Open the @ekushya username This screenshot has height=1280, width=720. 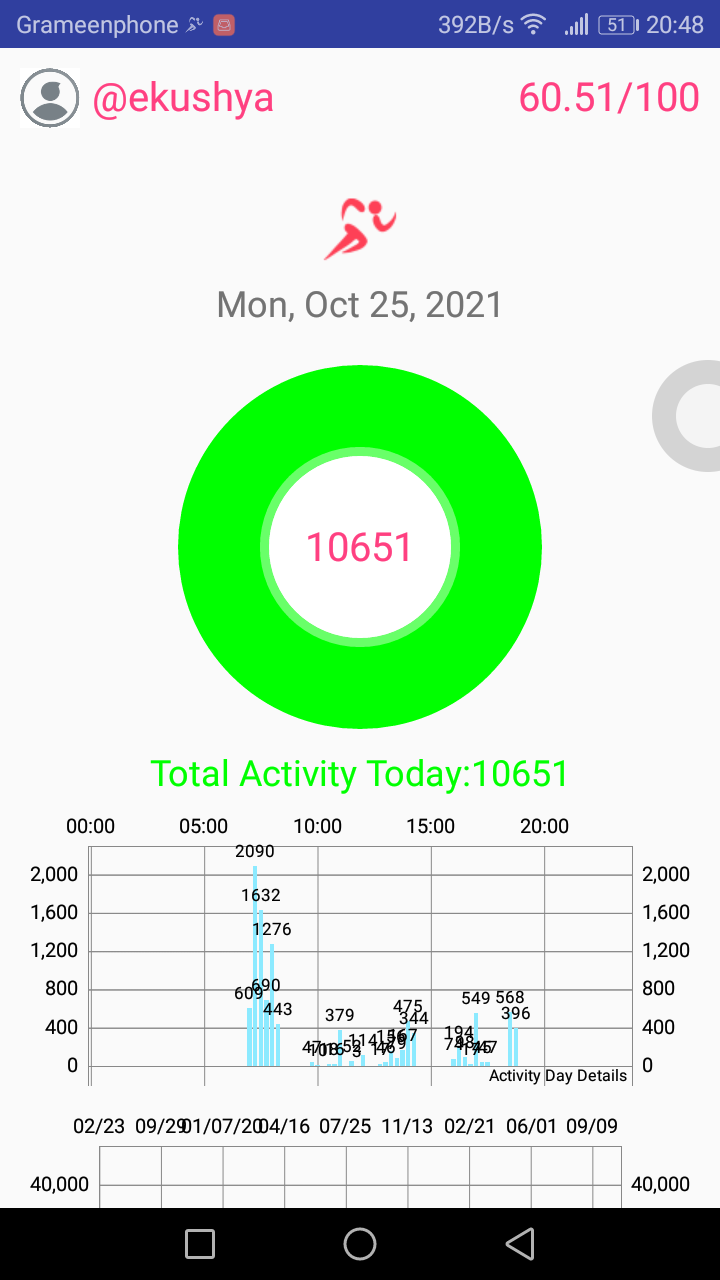pos(183,98)
